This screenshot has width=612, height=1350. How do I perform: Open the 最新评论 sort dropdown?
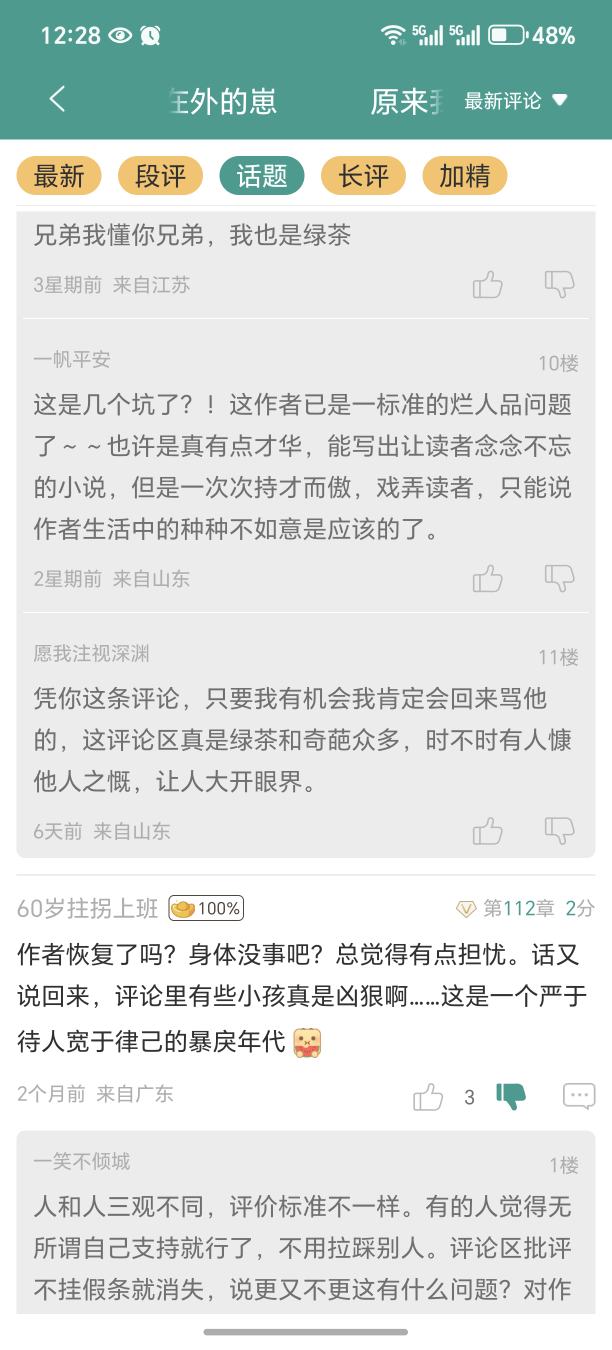pyautogui.click(x=515, y=101)
